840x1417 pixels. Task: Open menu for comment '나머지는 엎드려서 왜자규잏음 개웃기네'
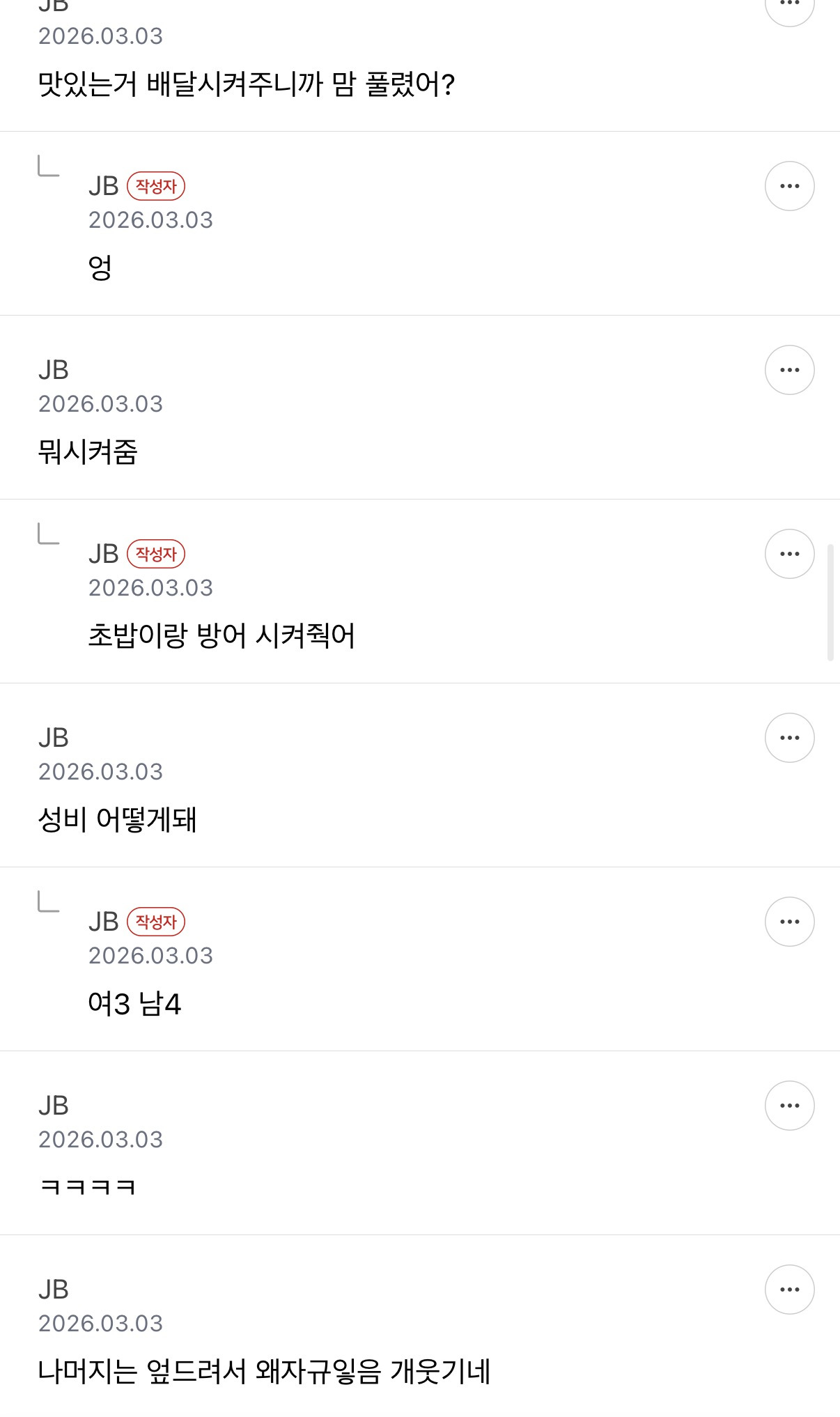pos(789,1290)
